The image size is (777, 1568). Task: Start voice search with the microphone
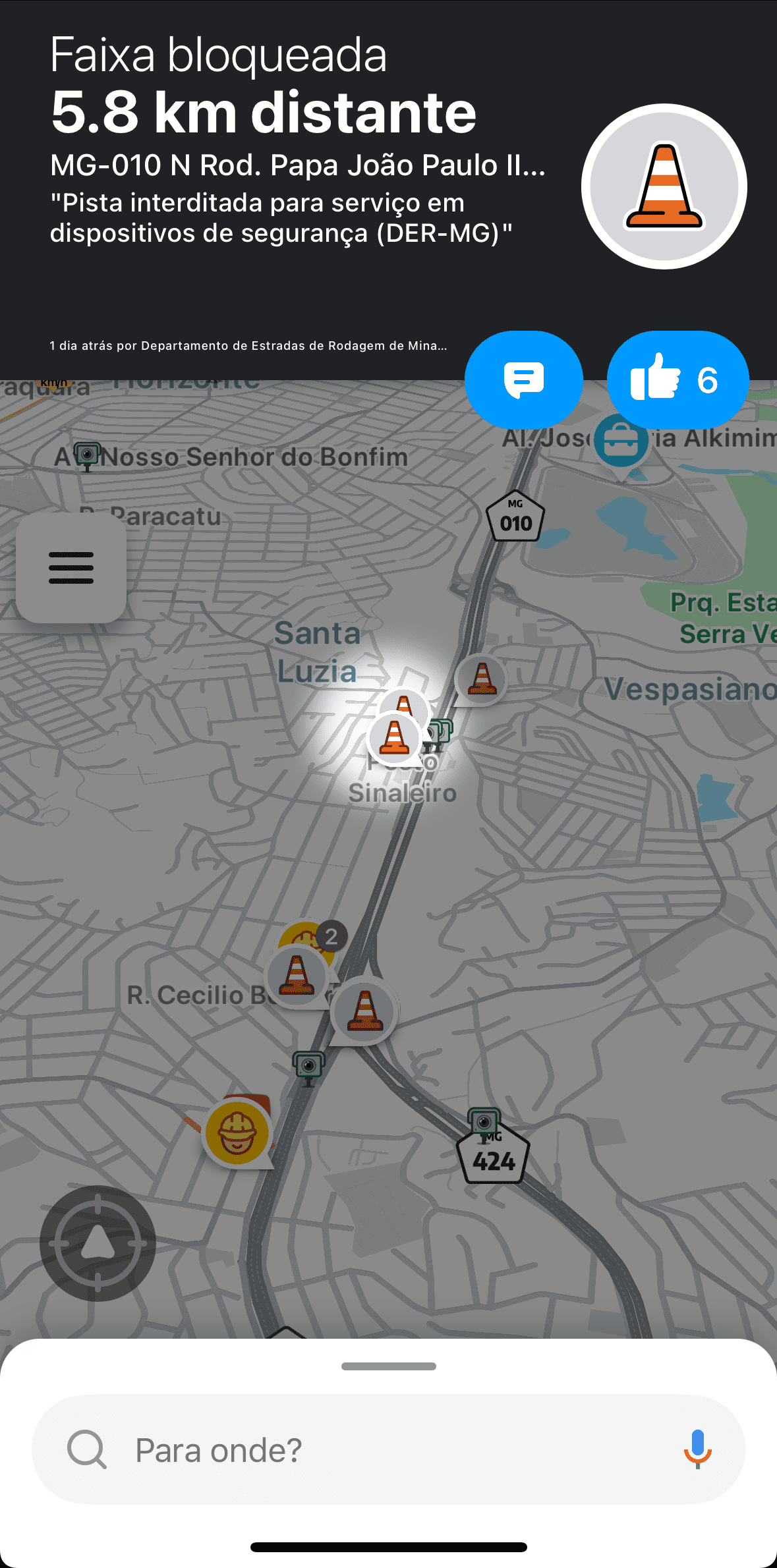[697, 1449]
